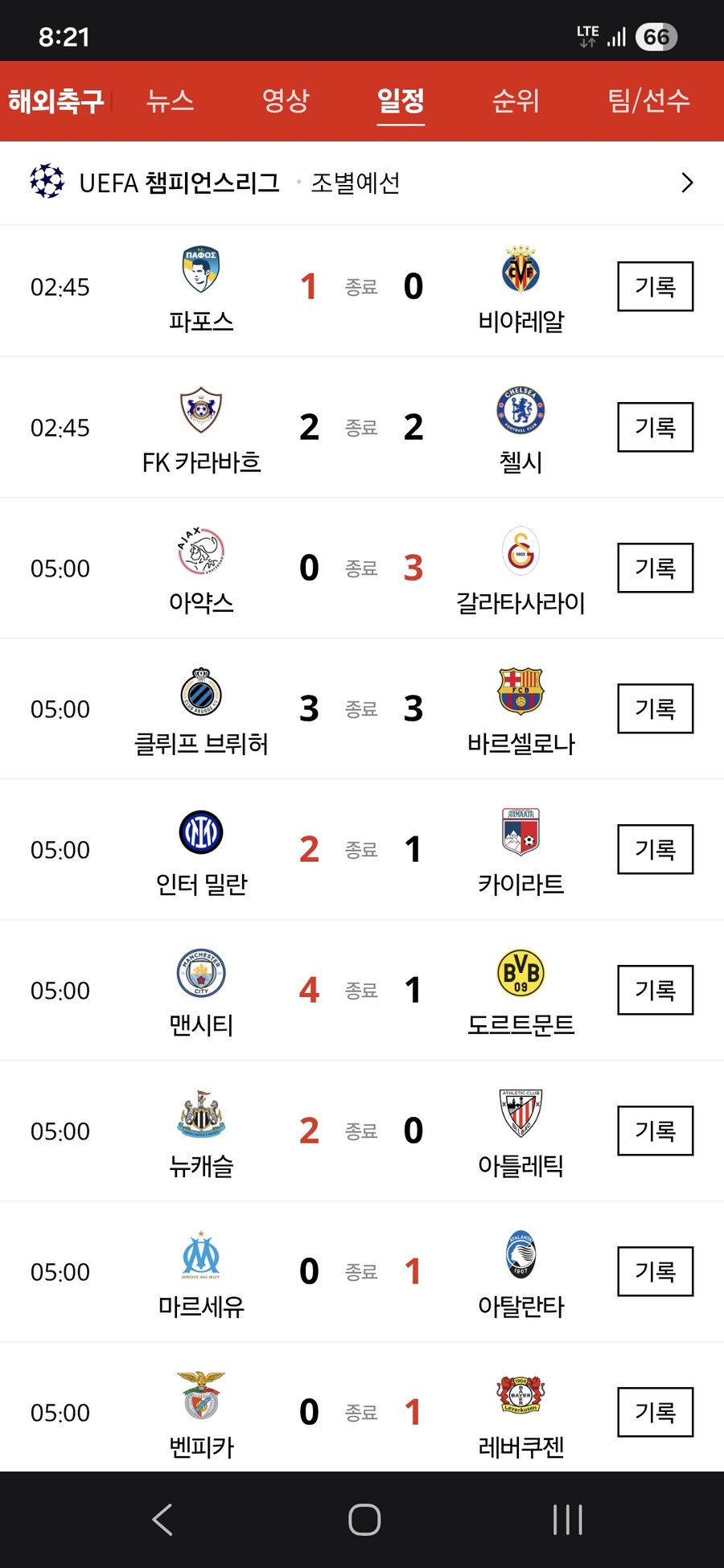The height and width of the screenshot is (1568, 724).
Task: Select the Barcelona crest icon
Action: (x=520, y=692)
